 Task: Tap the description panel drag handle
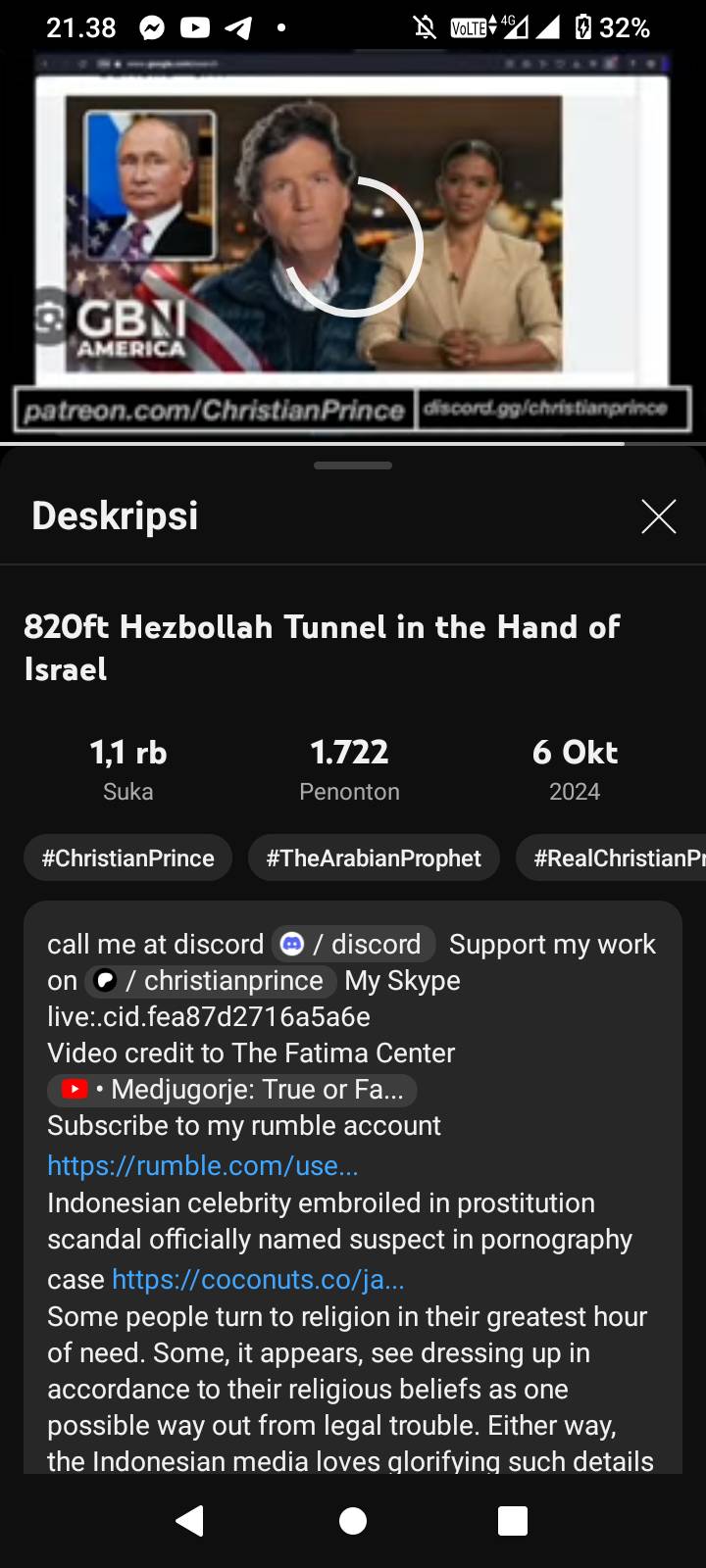[x=353, y=465]
